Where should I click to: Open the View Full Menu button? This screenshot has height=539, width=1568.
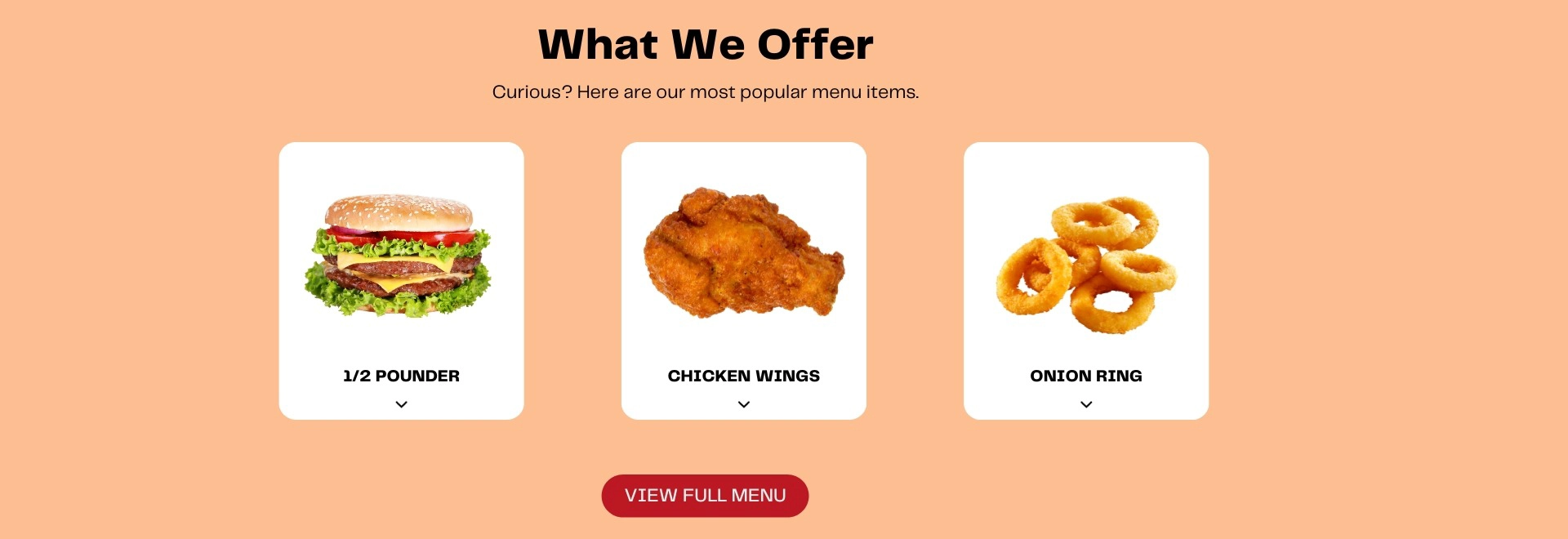coord(705,496)
